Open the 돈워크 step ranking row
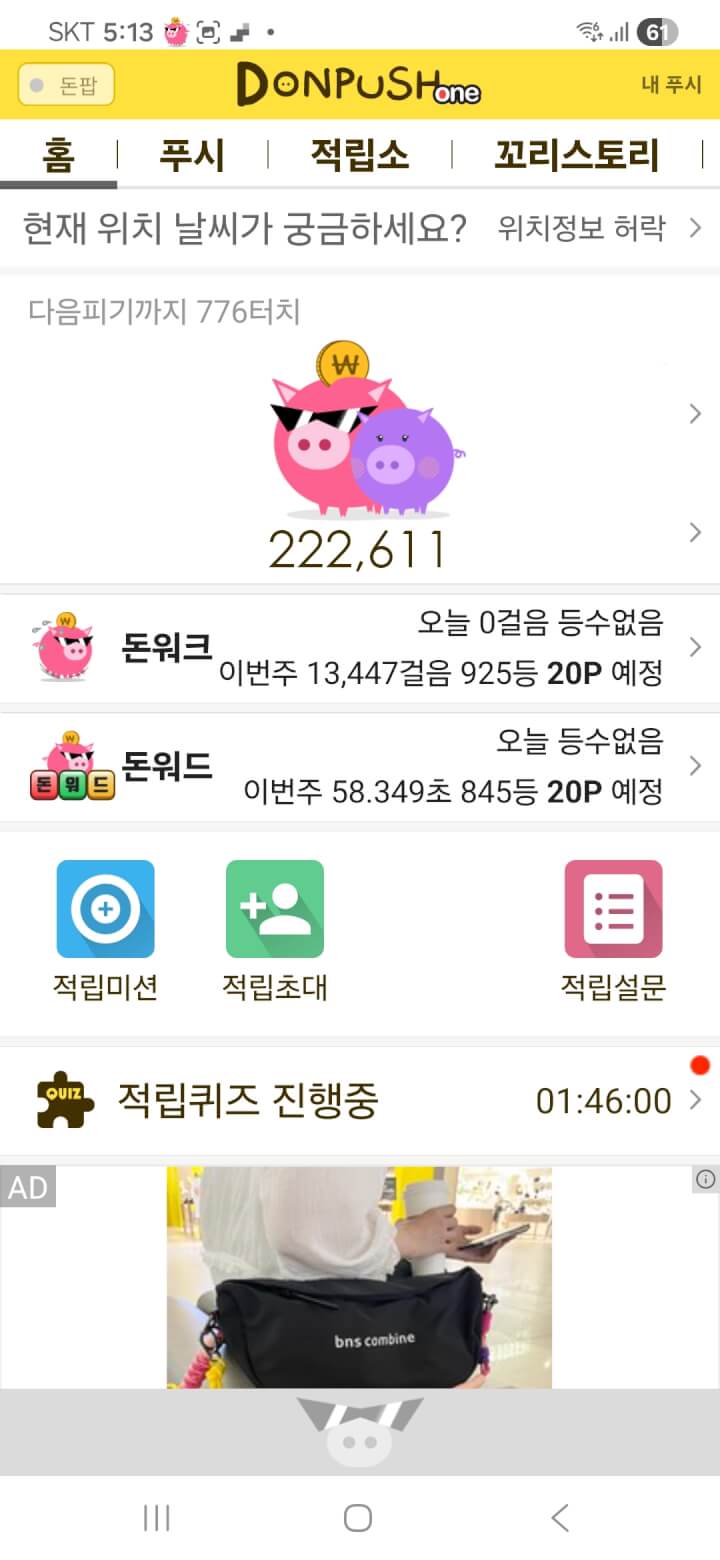 pyautogui.click(x=359, y=648)
